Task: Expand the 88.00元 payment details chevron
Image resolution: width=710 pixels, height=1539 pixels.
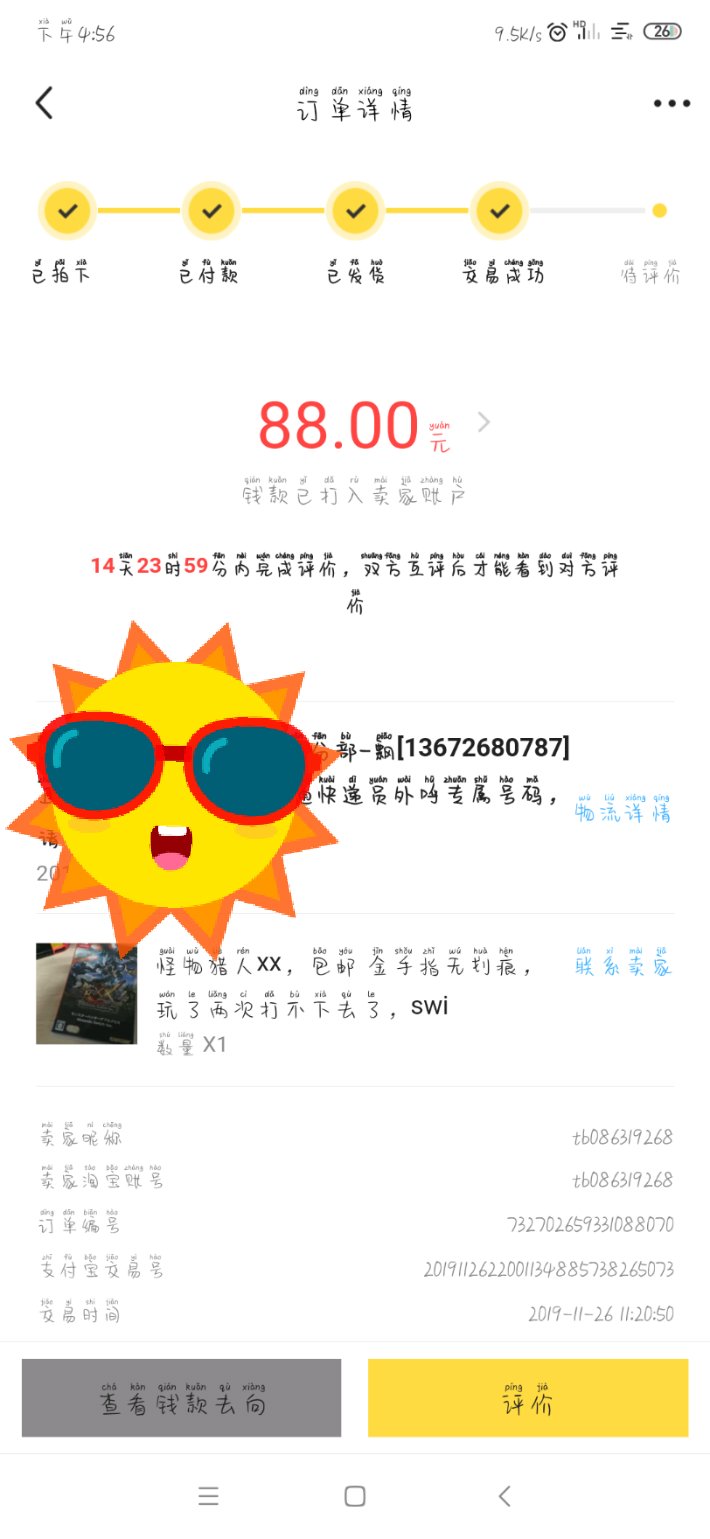Action: click(484, 422)
